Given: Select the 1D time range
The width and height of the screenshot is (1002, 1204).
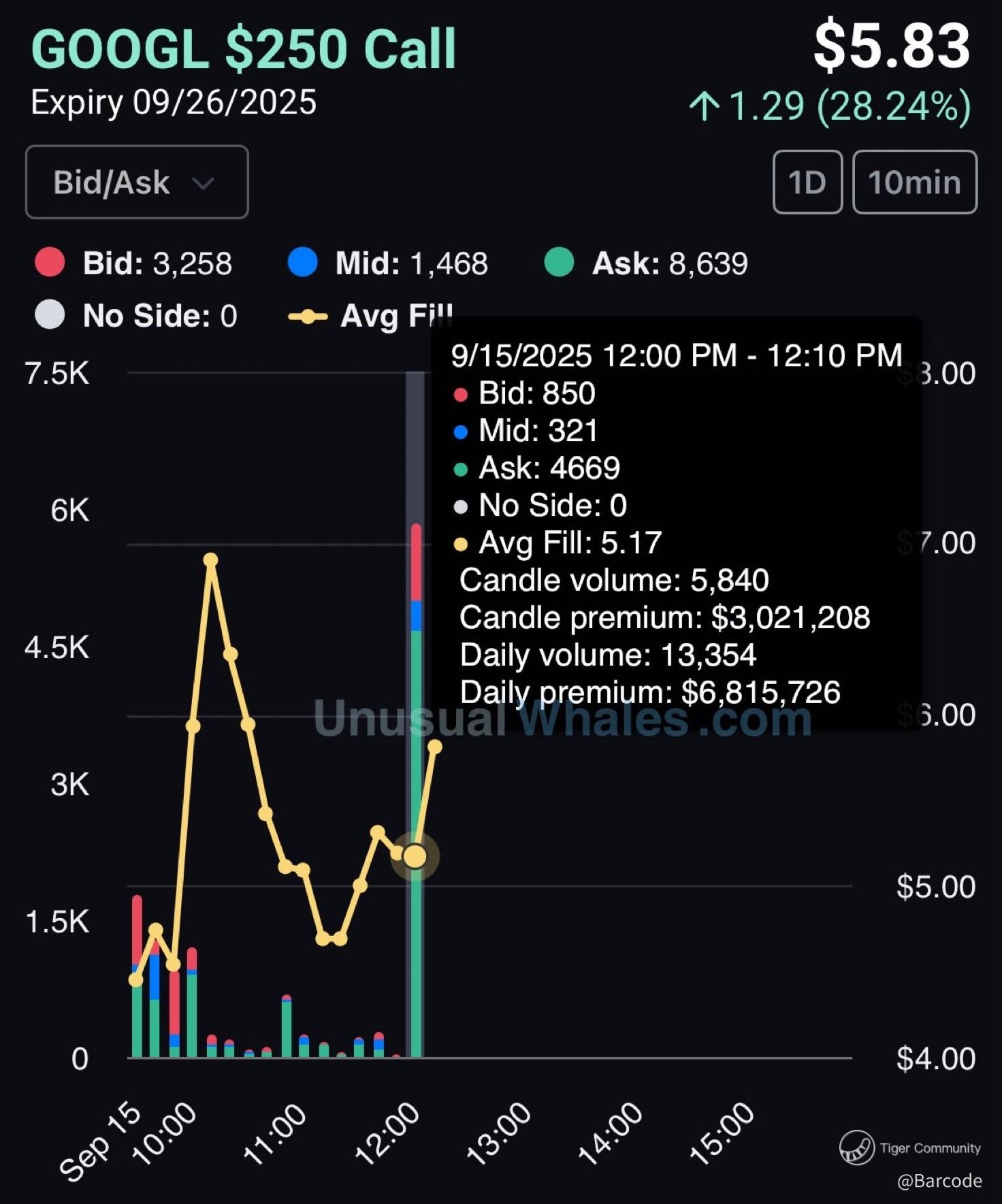Looking at the screenshot, I should pyautogui.click(x=807, y=182).
